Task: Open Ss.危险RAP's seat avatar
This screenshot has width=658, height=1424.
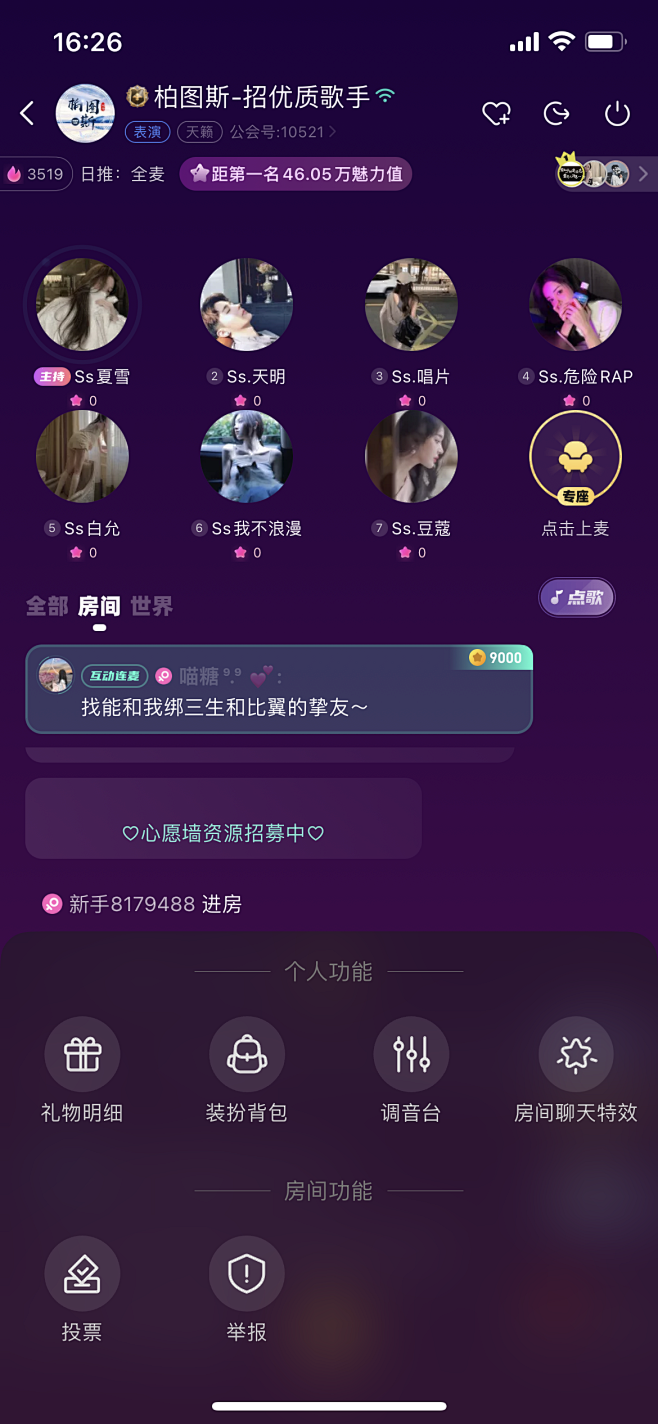Action: (x=575, y=305)
